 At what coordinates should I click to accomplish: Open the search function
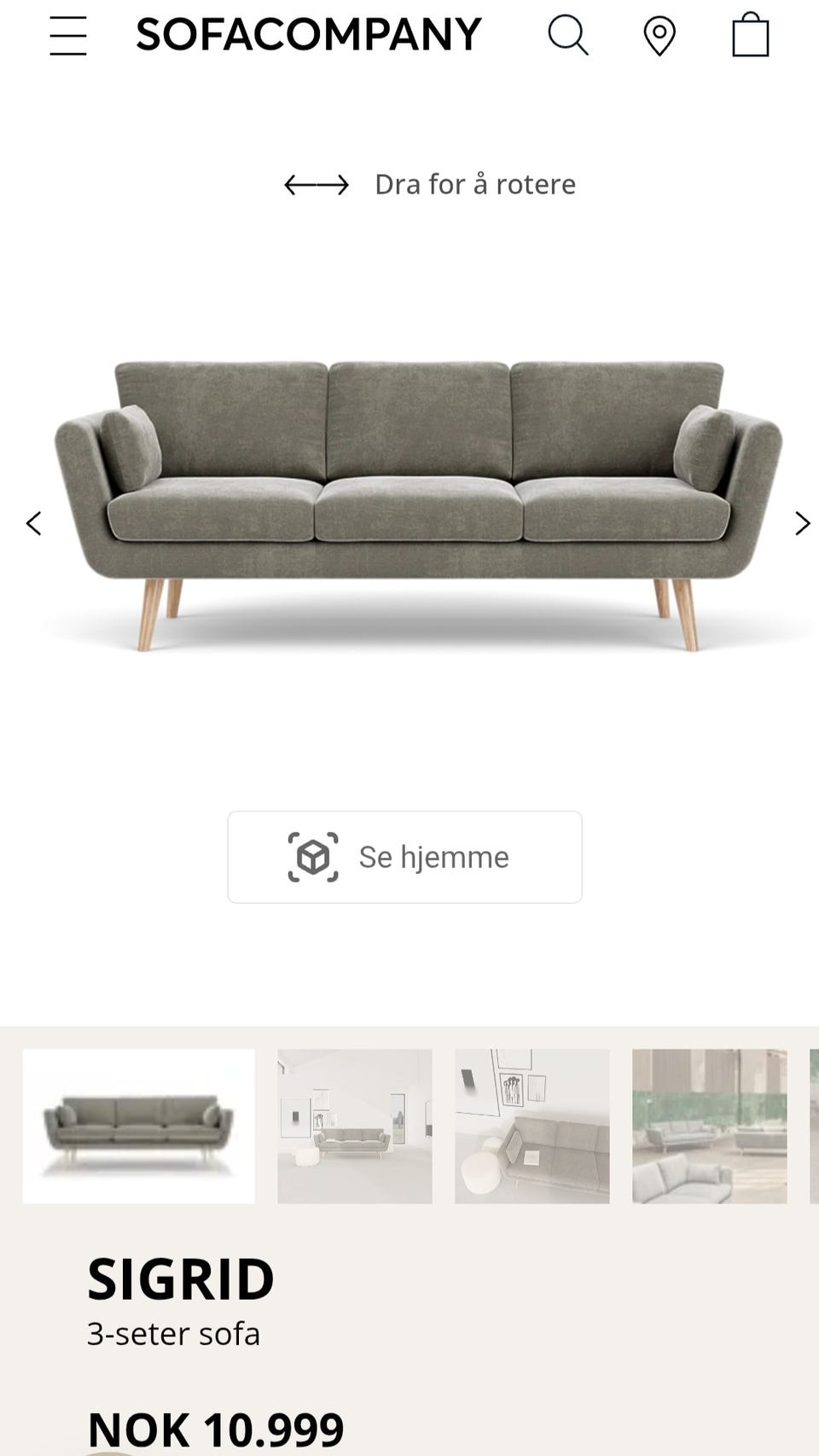click(x=568, y=35)
